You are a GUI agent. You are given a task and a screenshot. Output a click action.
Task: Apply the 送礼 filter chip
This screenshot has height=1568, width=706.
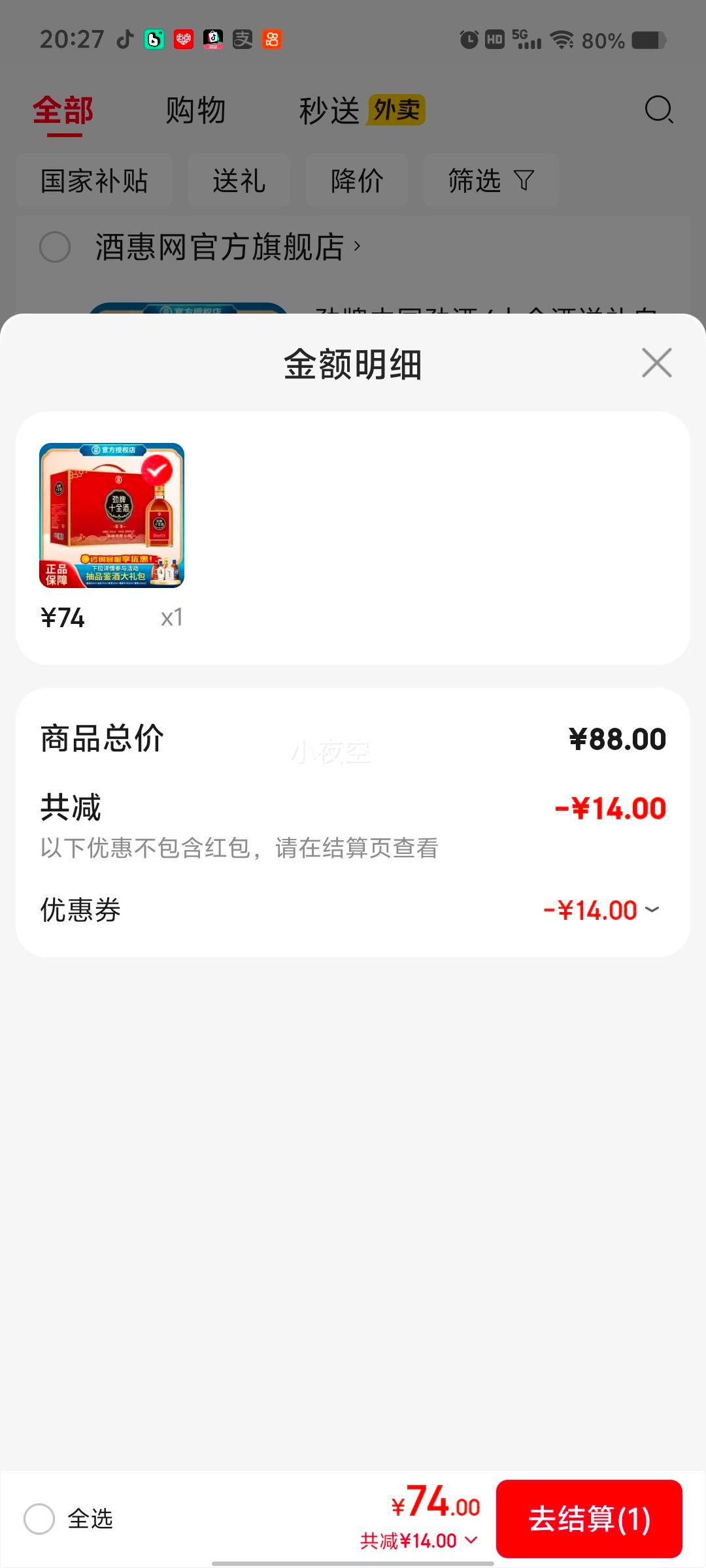click(239, 180)
